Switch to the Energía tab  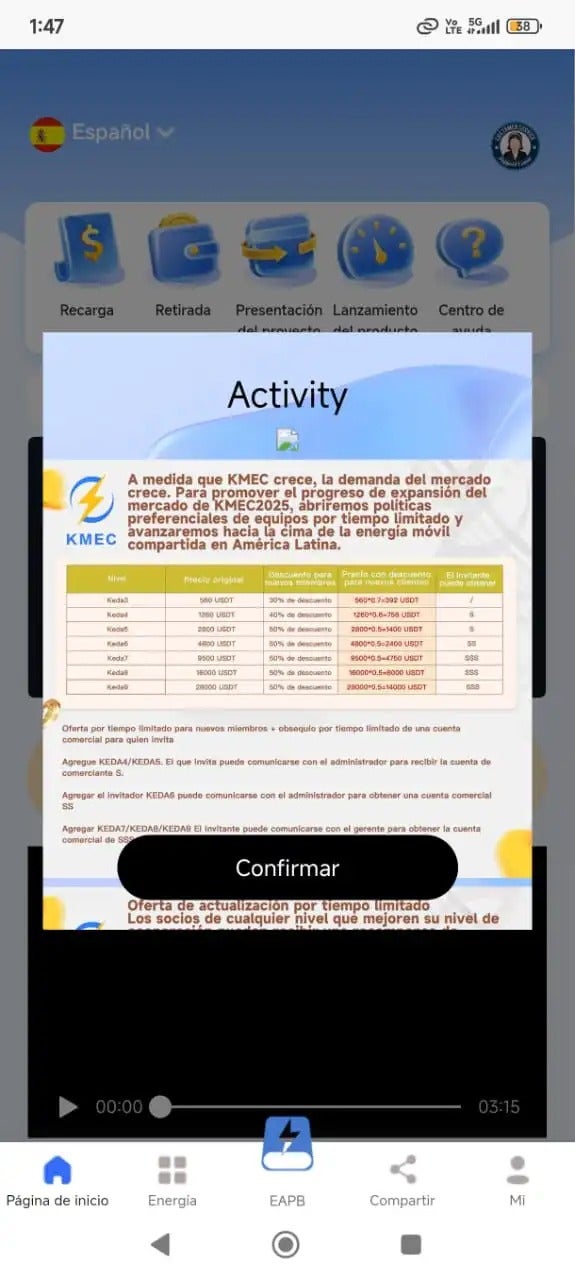coord(172,1181)
